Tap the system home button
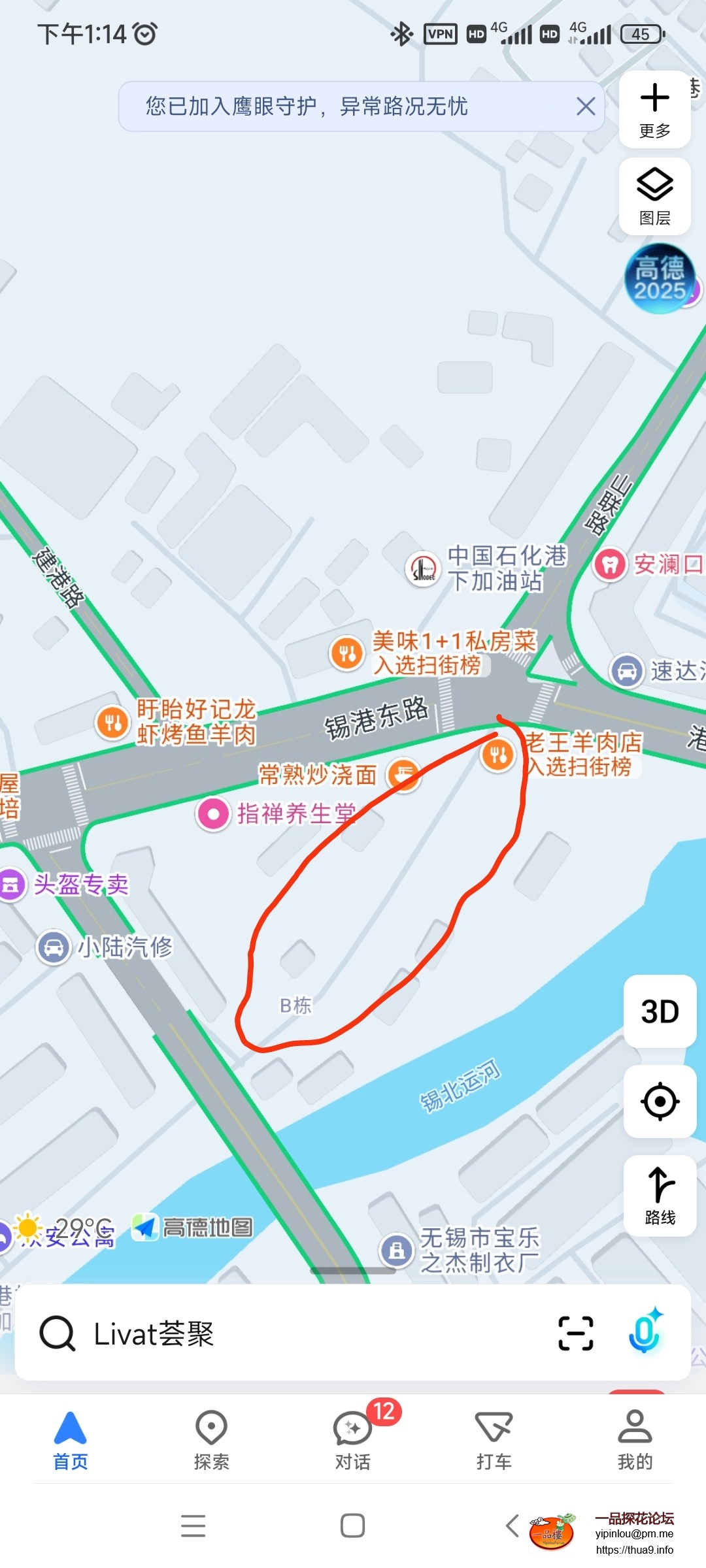 [x=353, y=1526]
